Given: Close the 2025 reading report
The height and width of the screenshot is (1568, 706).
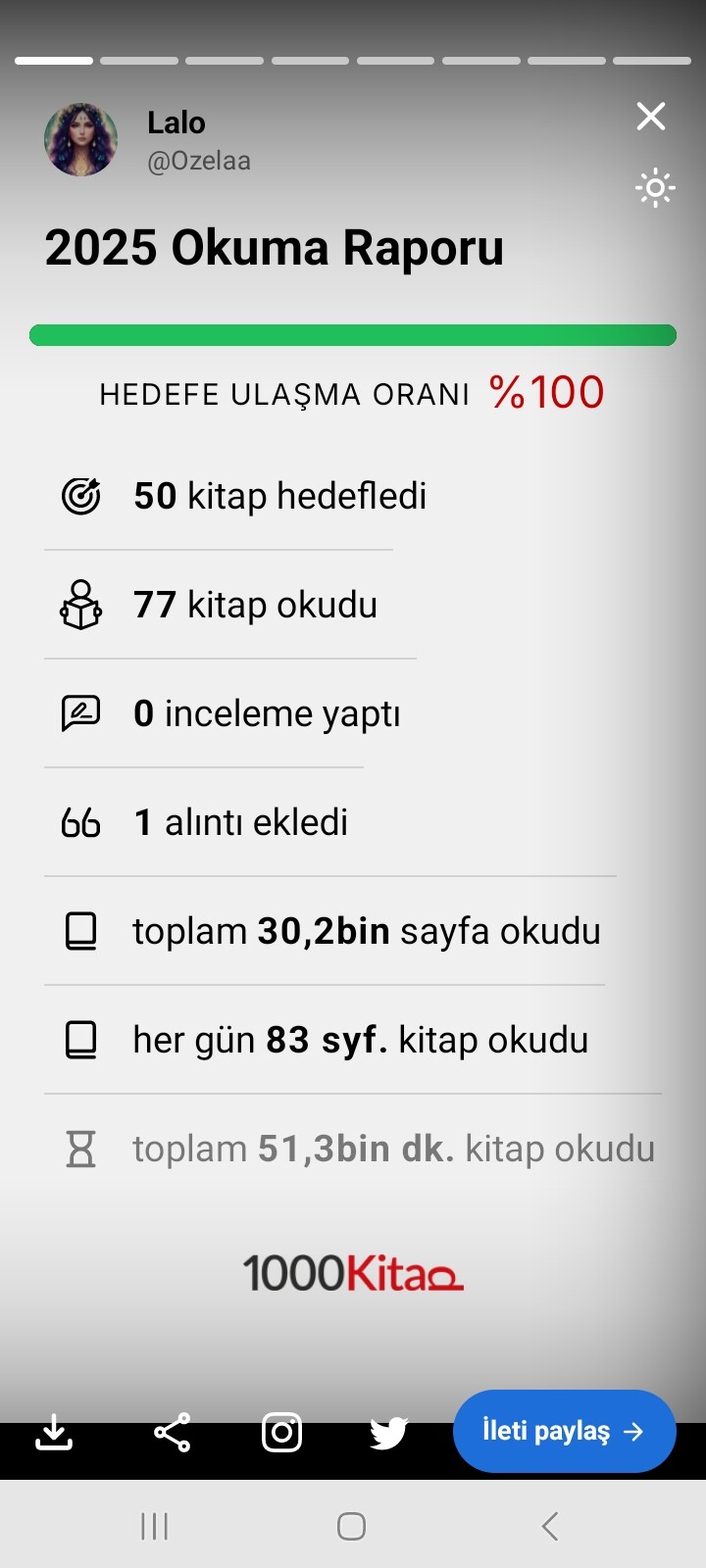Looking at the screenshot, I should point(651,117).
